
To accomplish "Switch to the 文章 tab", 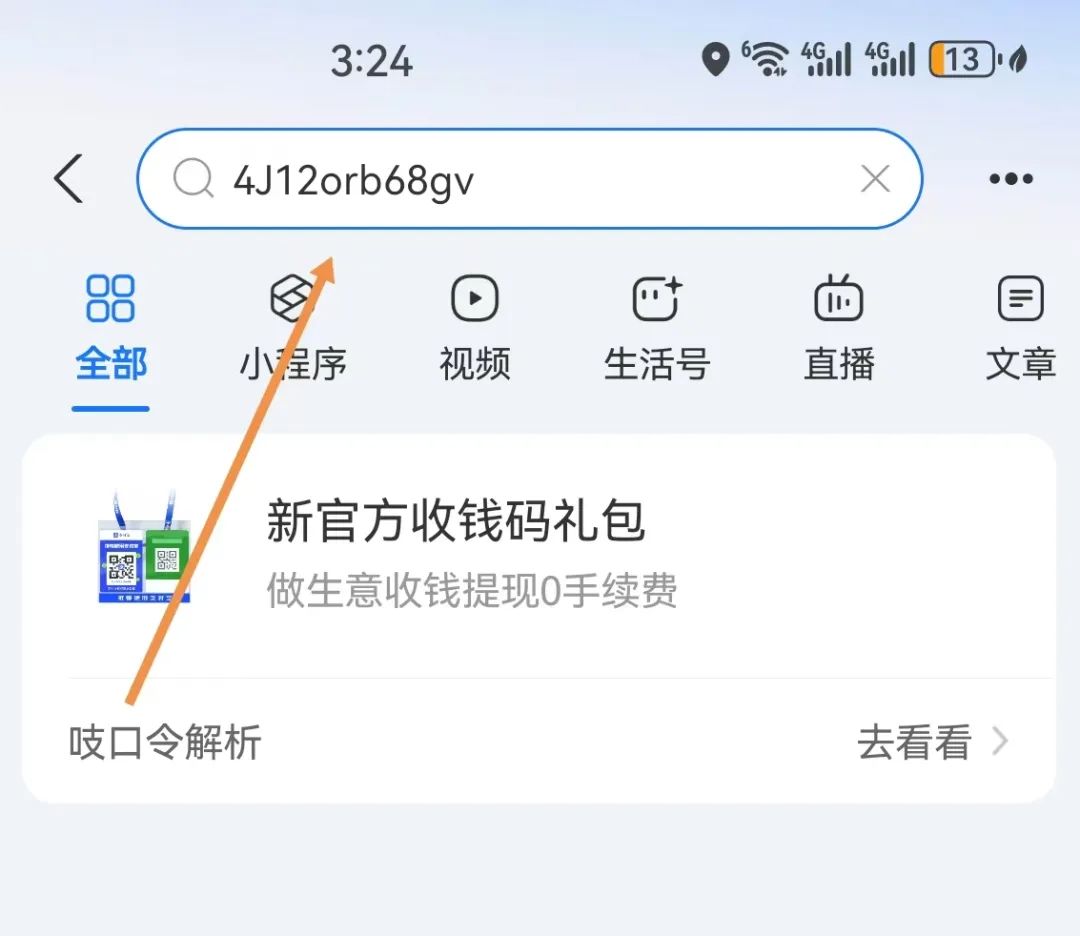I will pyautogui.click(x=1020, y=328).
